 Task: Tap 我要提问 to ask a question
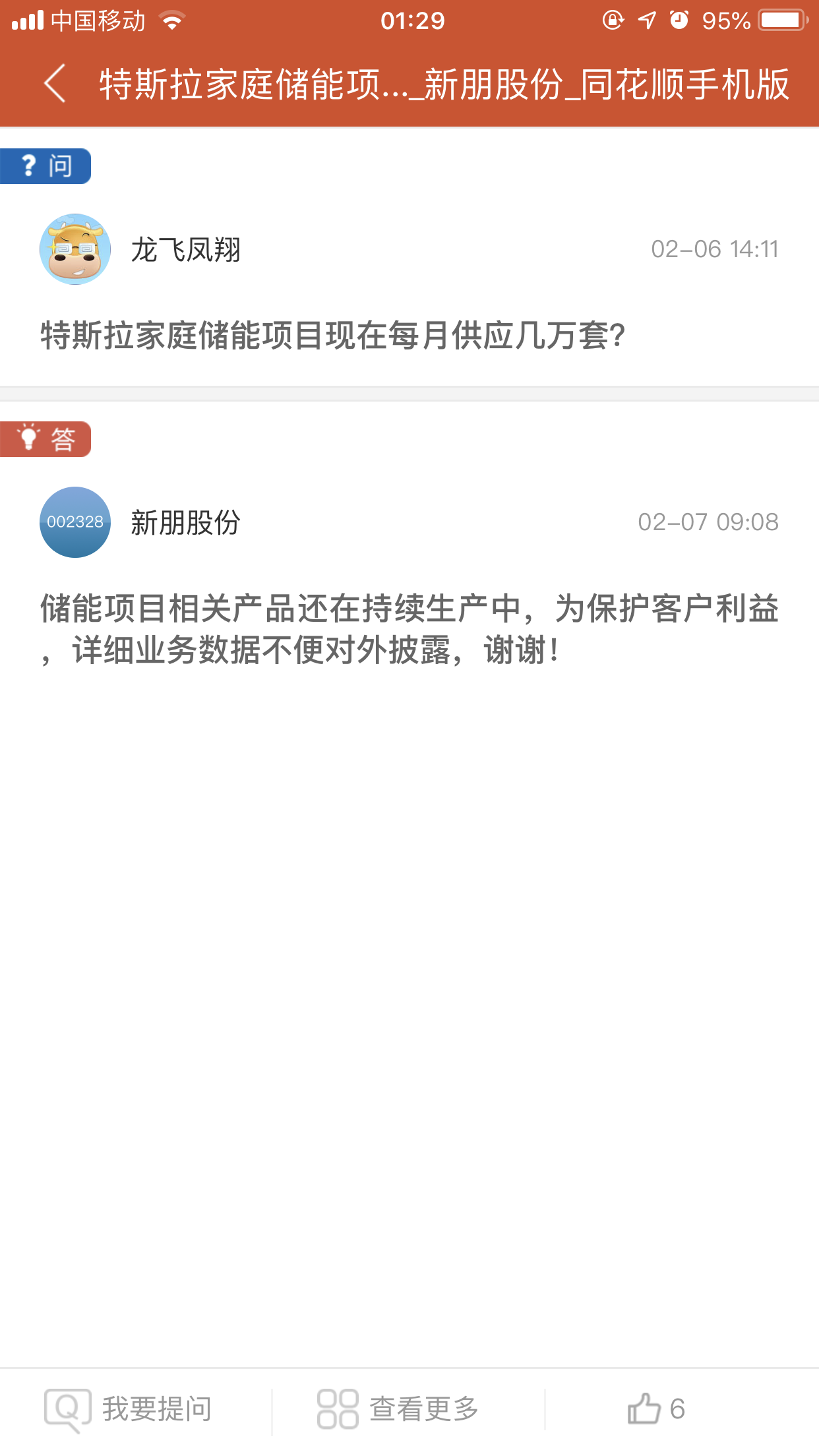129,1409
